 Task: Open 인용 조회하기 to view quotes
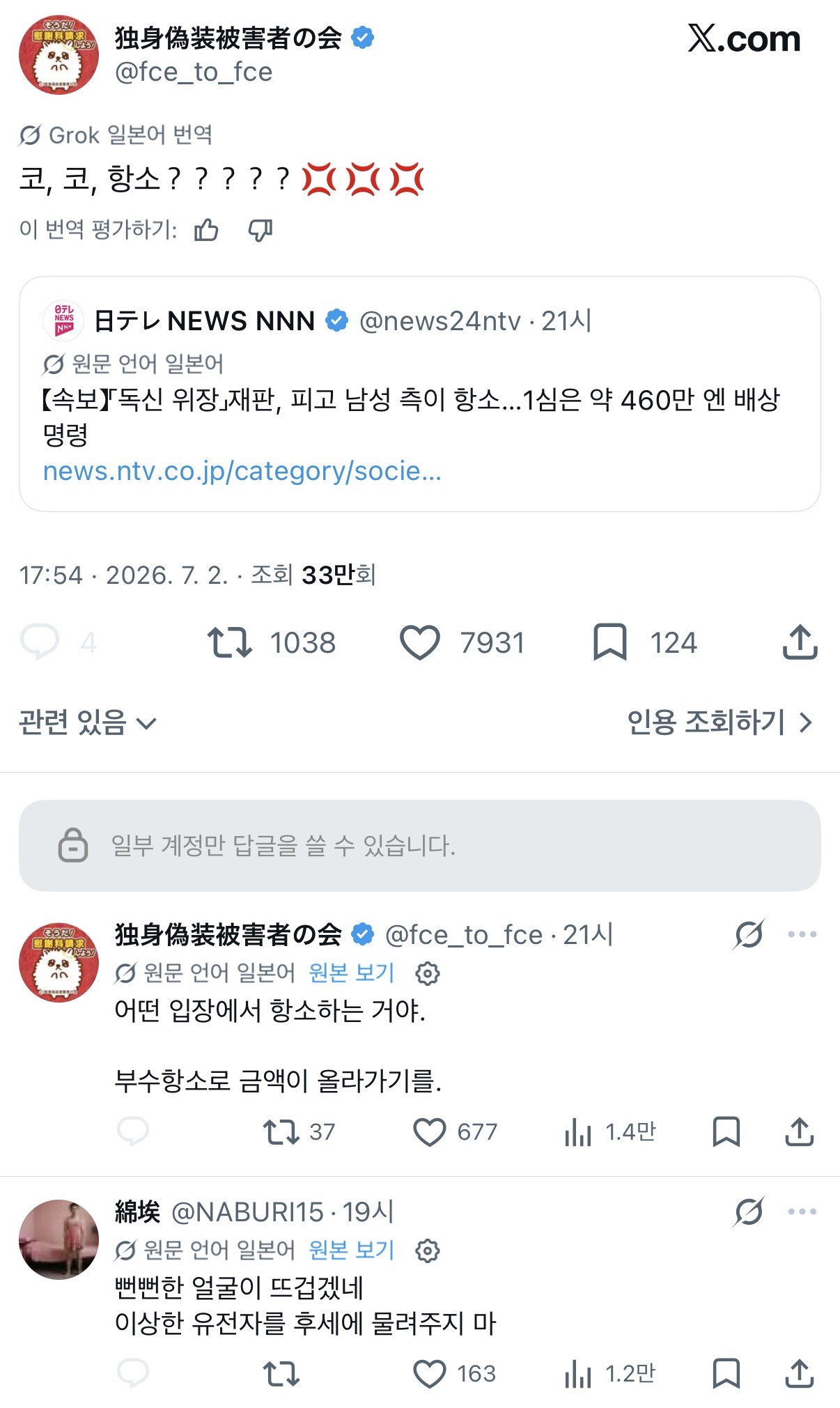pyautogui.click(x=720, y=722)
